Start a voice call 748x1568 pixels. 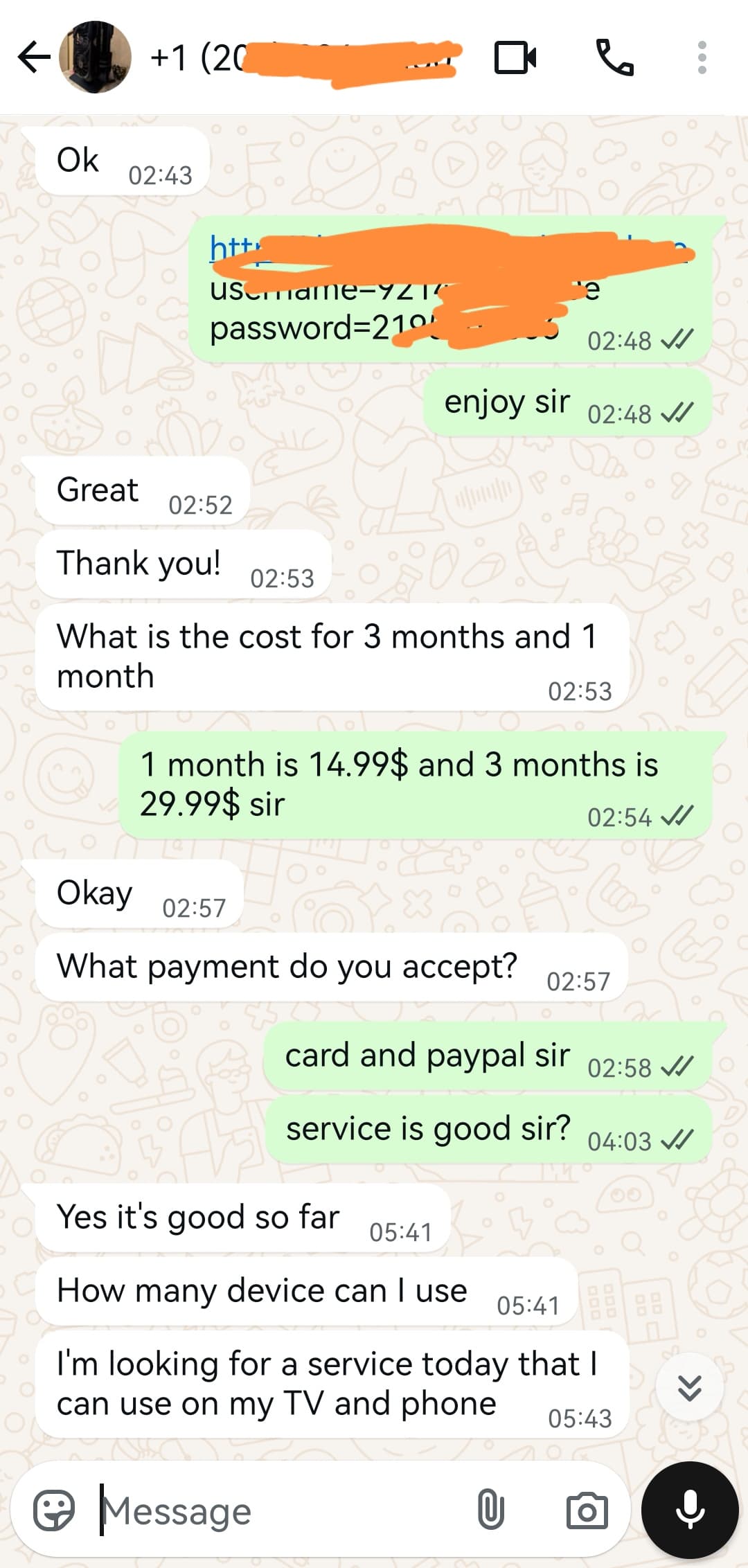pyautogui.click(x=614, y=57)
